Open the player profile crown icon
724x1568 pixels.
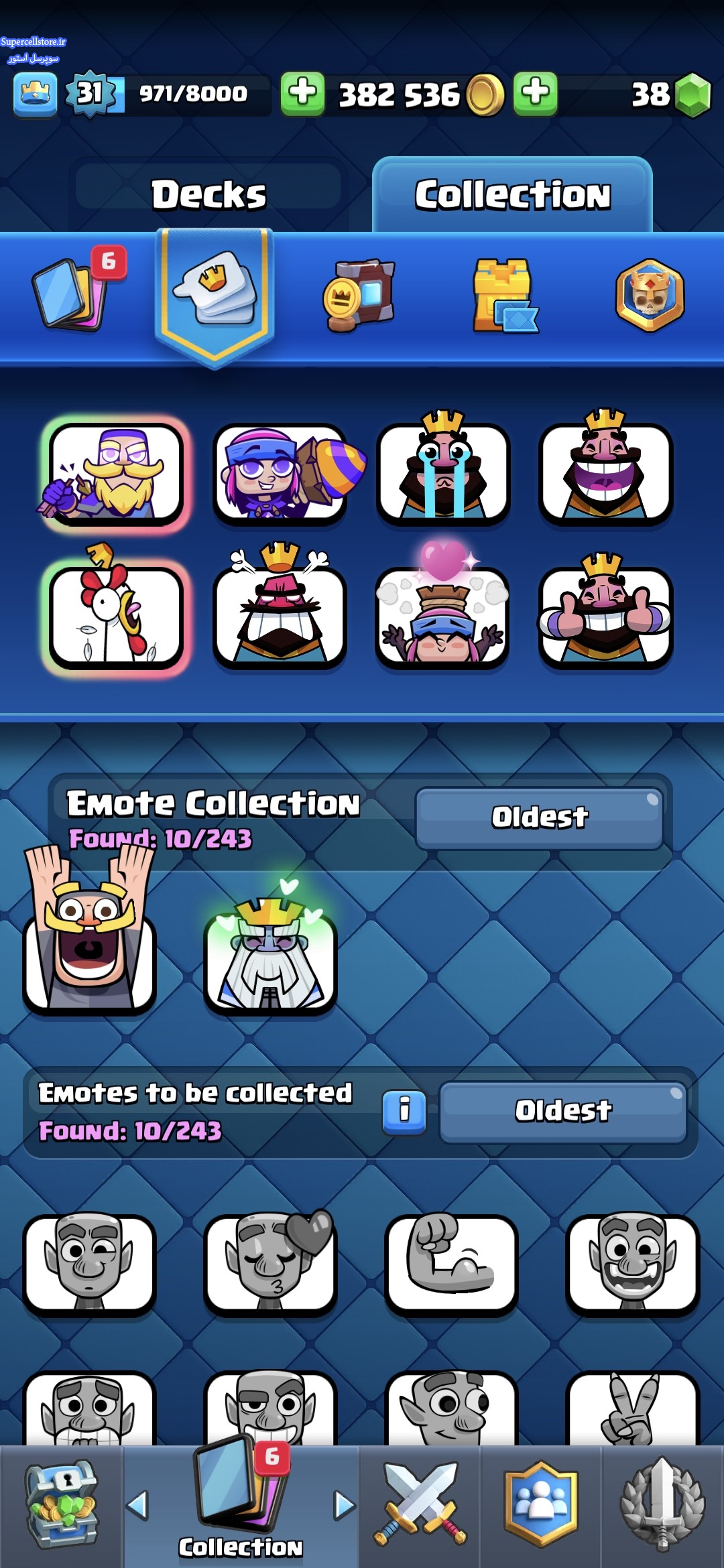[35, 94]
